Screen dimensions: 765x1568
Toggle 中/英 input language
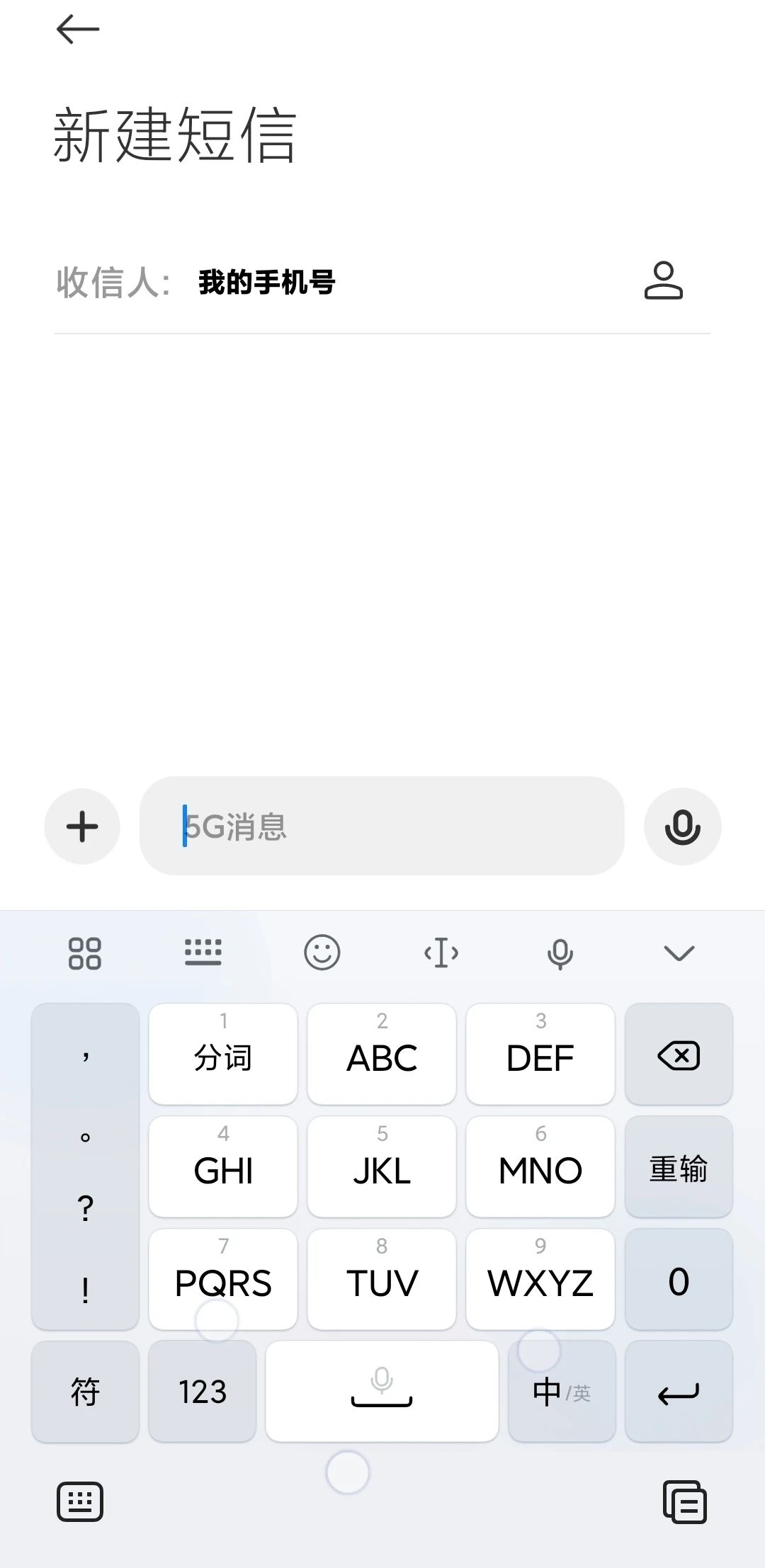562,1392
